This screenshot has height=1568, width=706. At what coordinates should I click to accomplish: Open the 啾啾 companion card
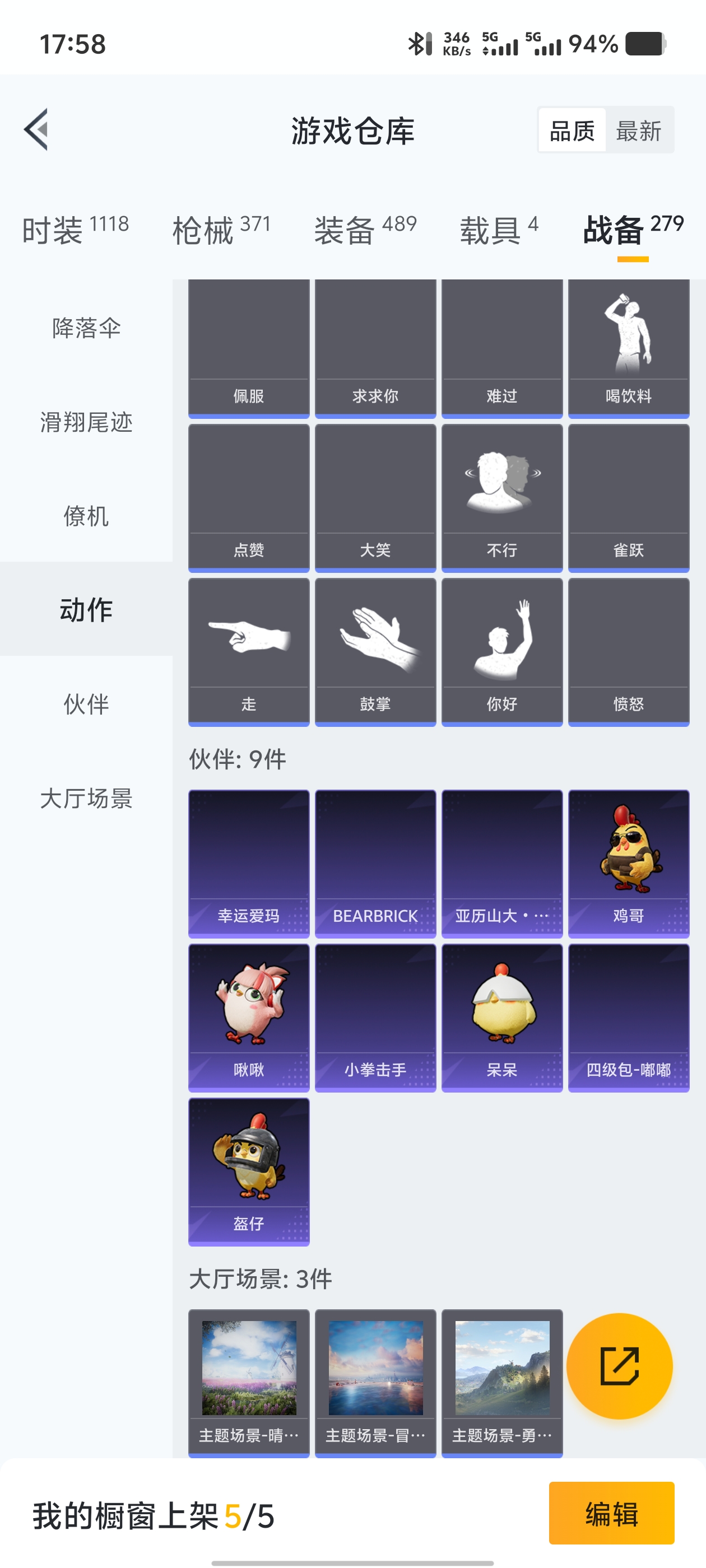pyautogui.click(x=249, y=1016)
